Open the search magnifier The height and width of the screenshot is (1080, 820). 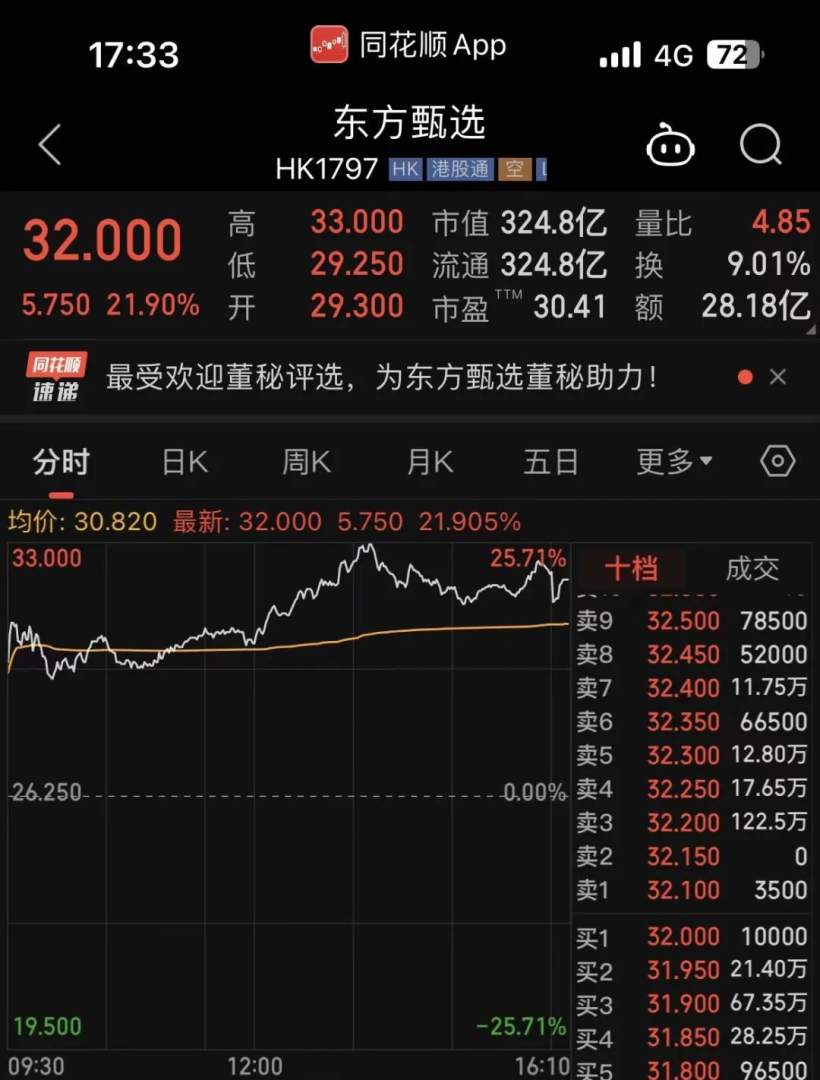[x=761, y=146]
